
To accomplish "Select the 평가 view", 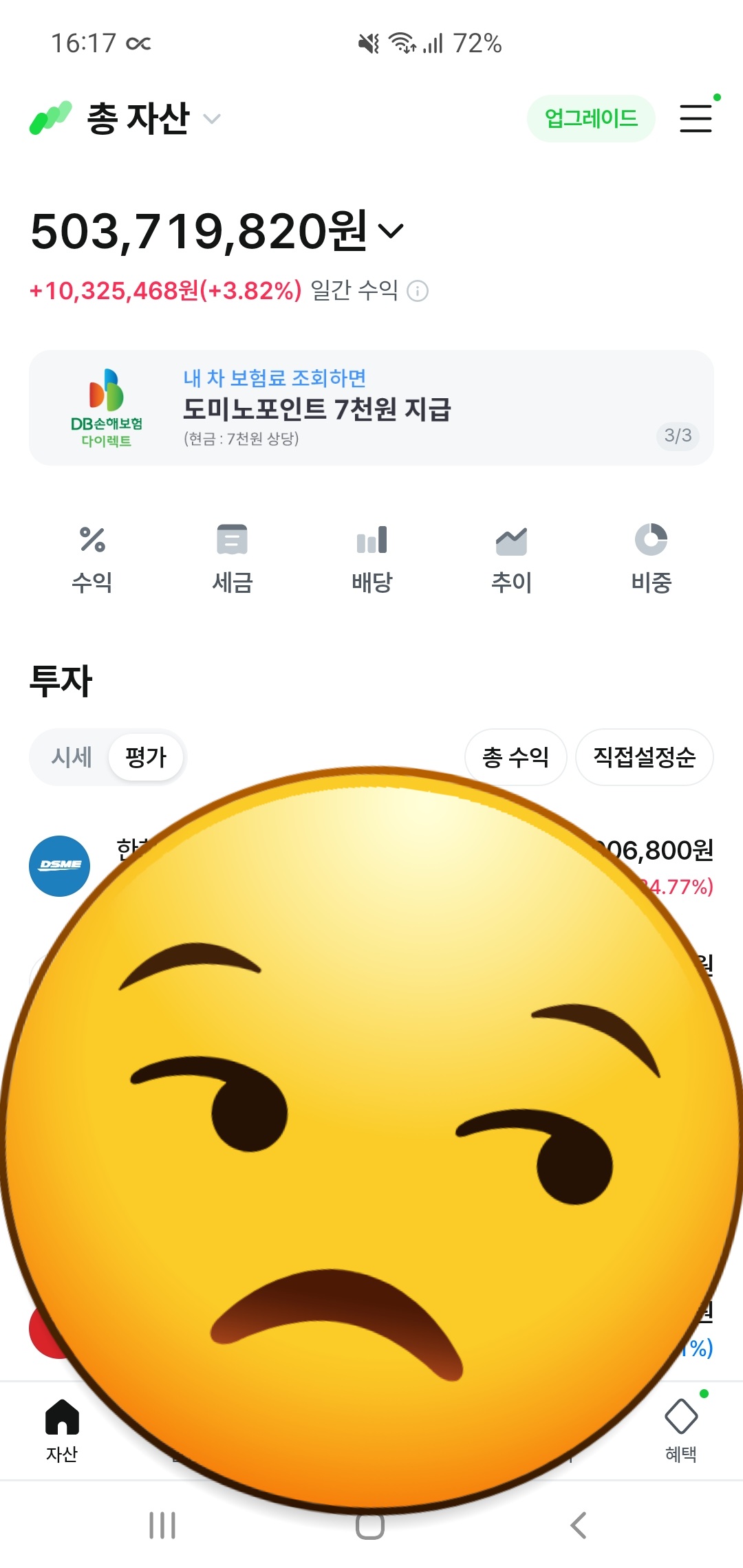I will [146, 757].
